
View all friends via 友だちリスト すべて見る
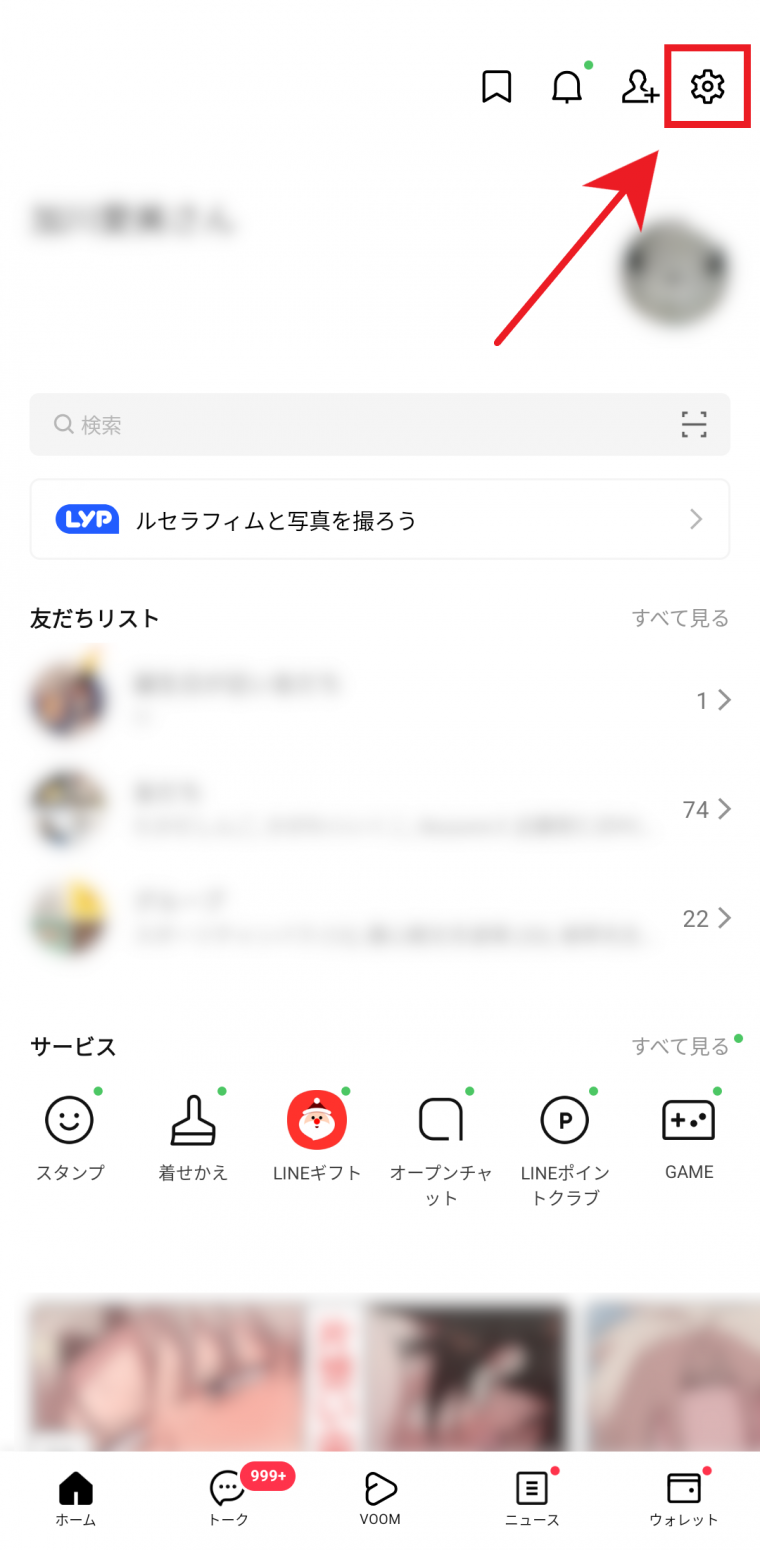click(x=680, y=618)
